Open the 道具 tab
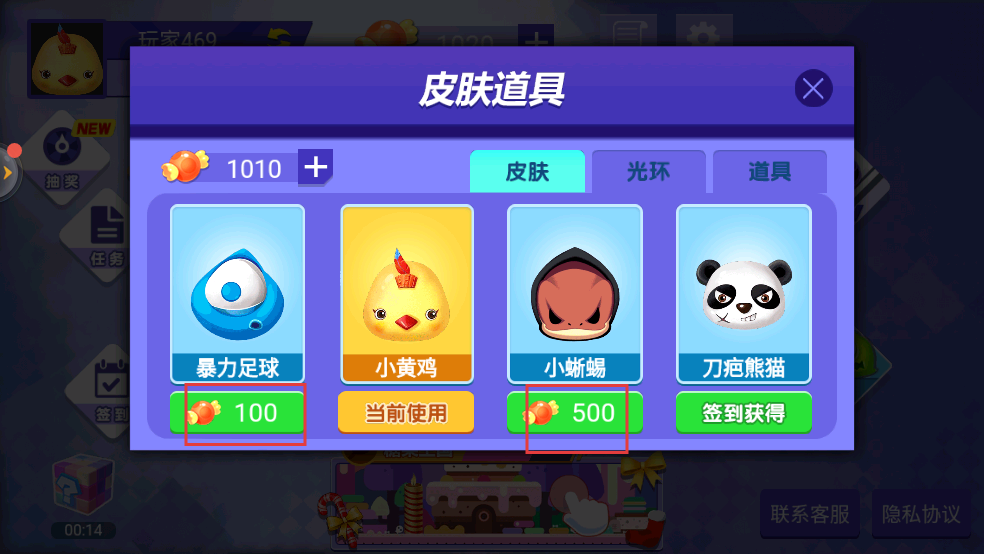 [769, 171]
